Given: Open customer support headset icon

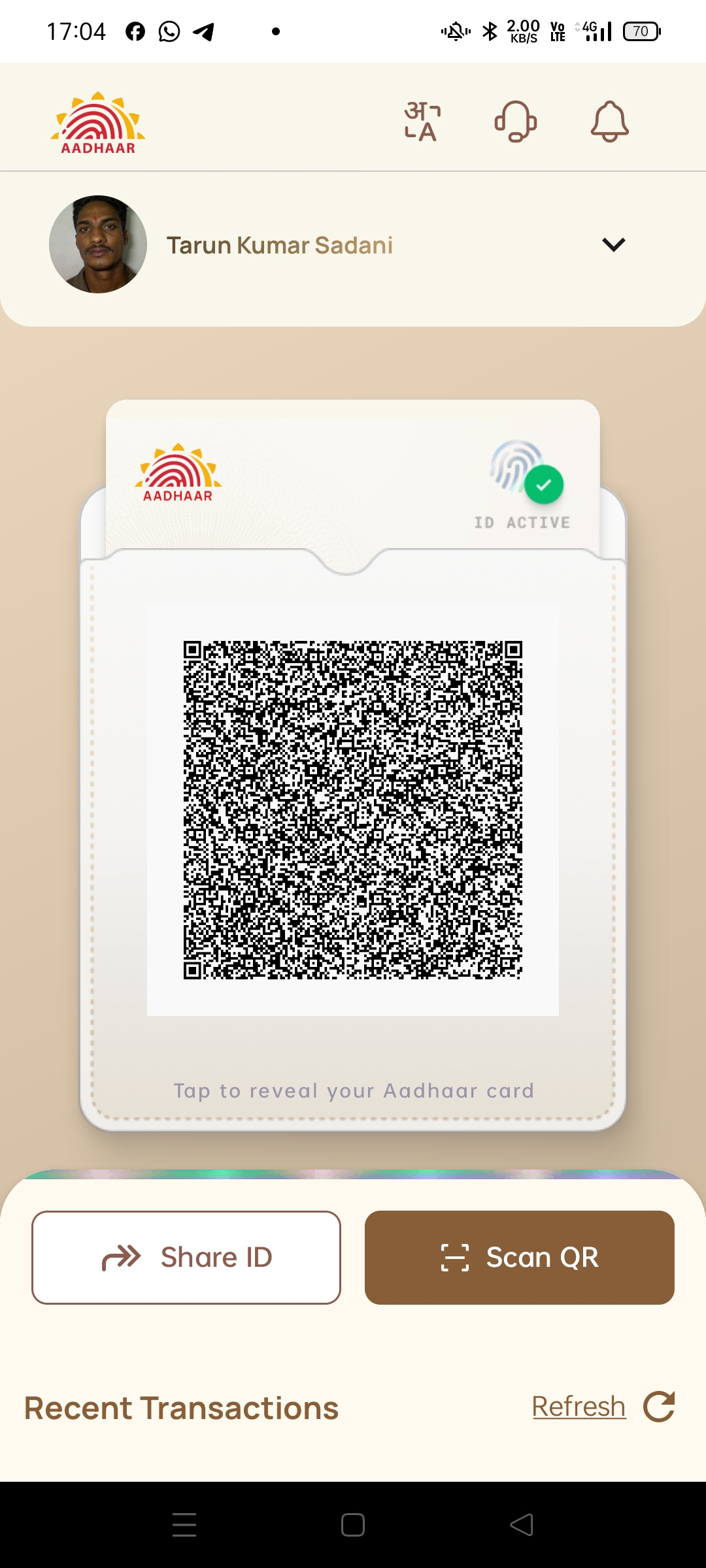Looking at the screenshot, I should pos(516,122).
